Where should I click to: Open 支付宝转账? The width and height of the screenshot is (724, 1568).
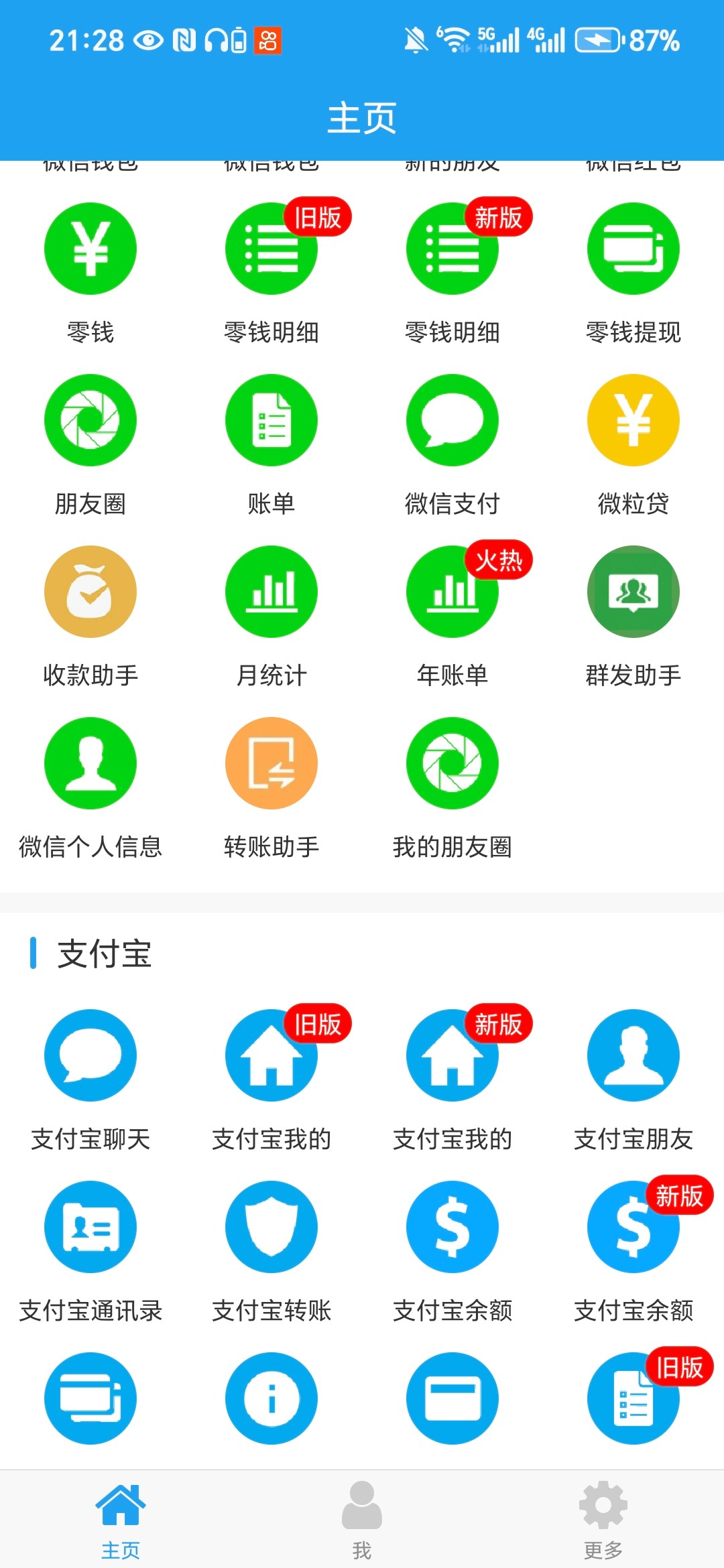click(x=271, y=1228)
